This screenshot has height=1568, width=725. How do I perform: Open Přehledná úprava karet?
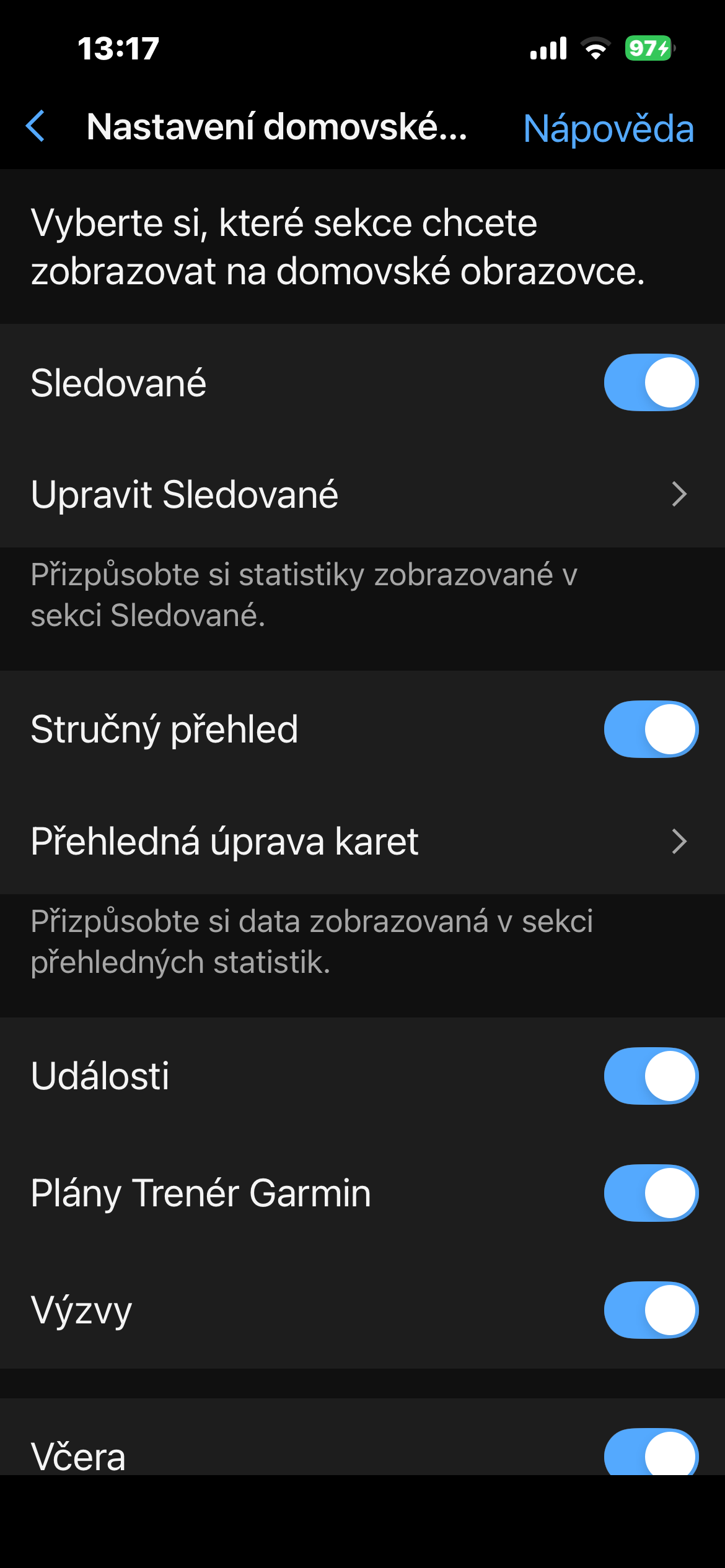(x=362, y=841)
